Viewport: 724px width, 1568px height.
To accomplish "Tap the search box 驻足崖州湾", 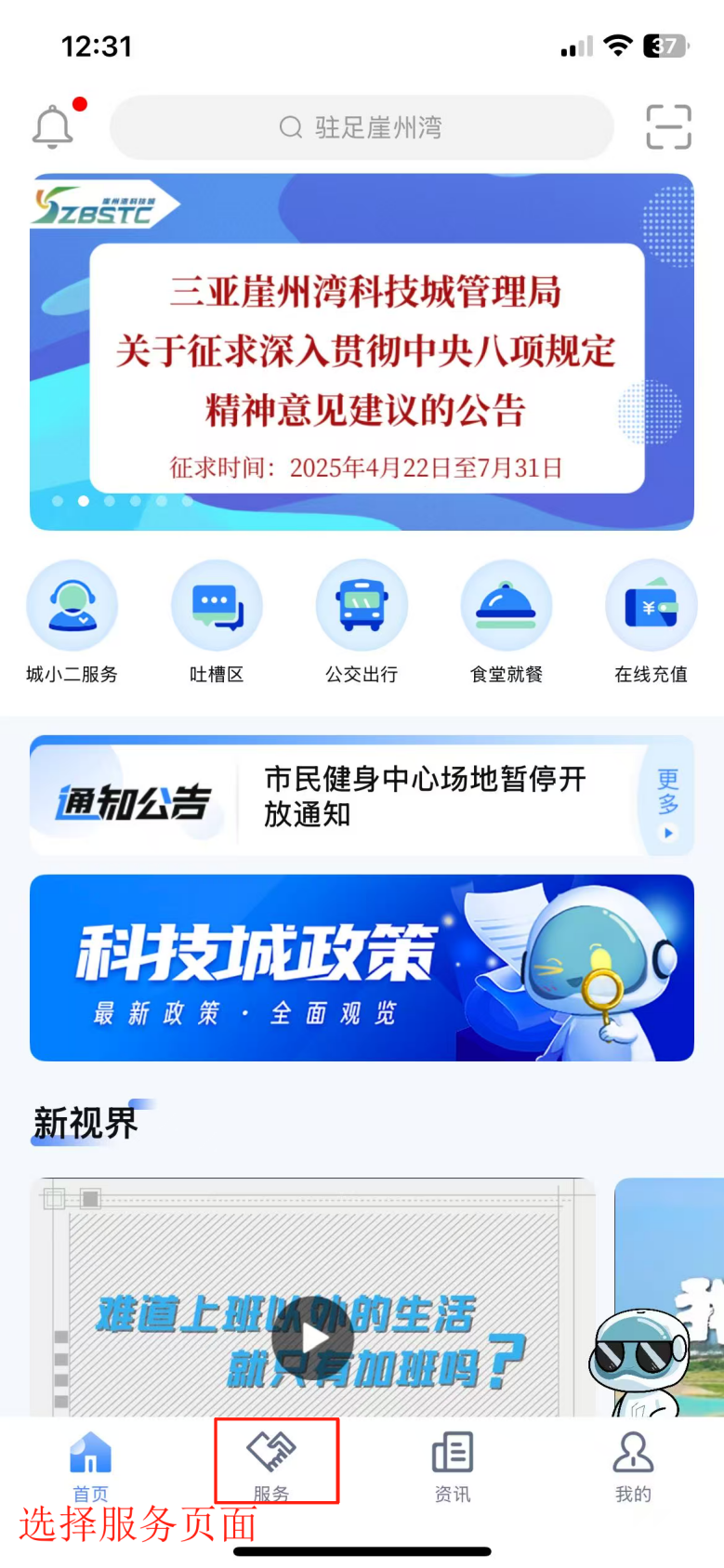I will (362, 127).
